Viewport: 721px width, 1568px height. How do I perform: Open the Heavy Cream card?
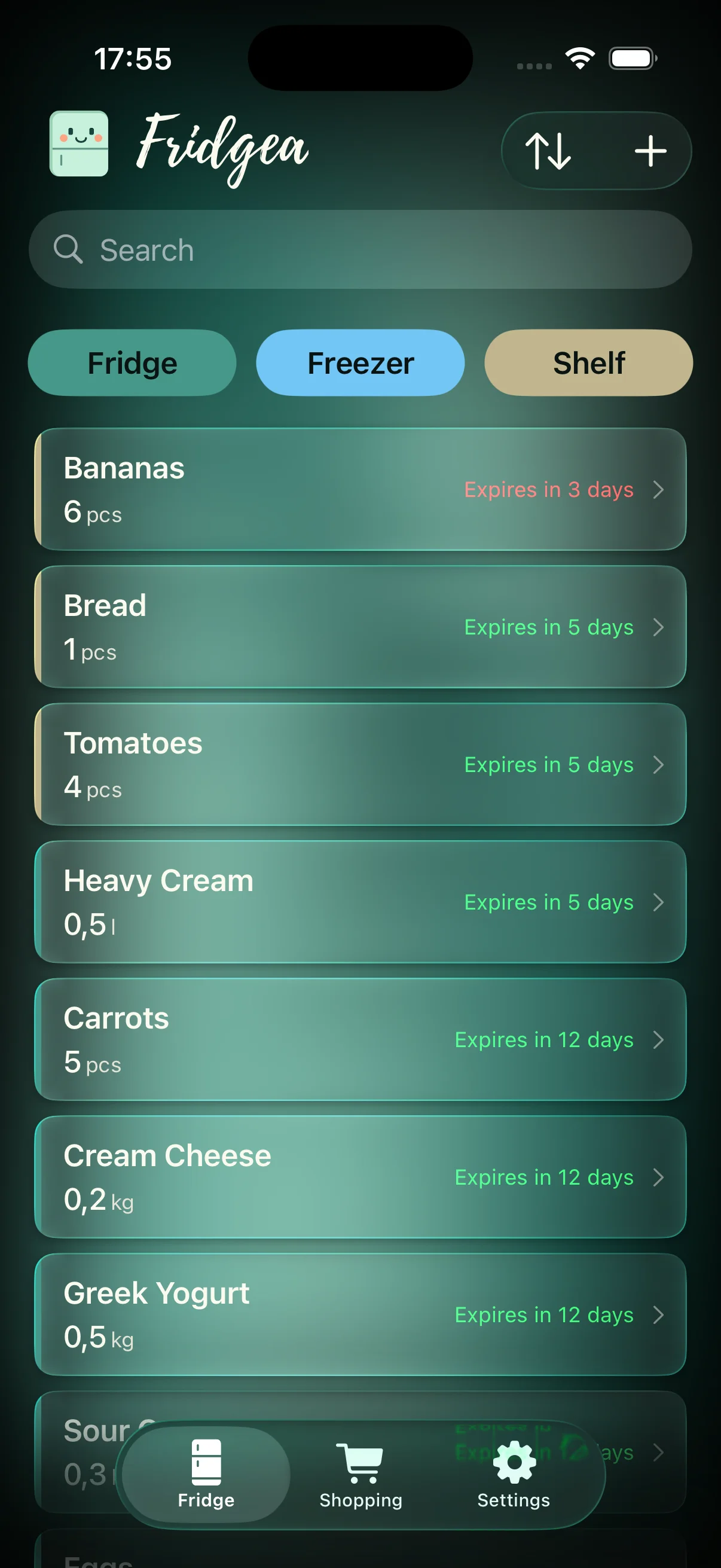(x=360, y=902)
